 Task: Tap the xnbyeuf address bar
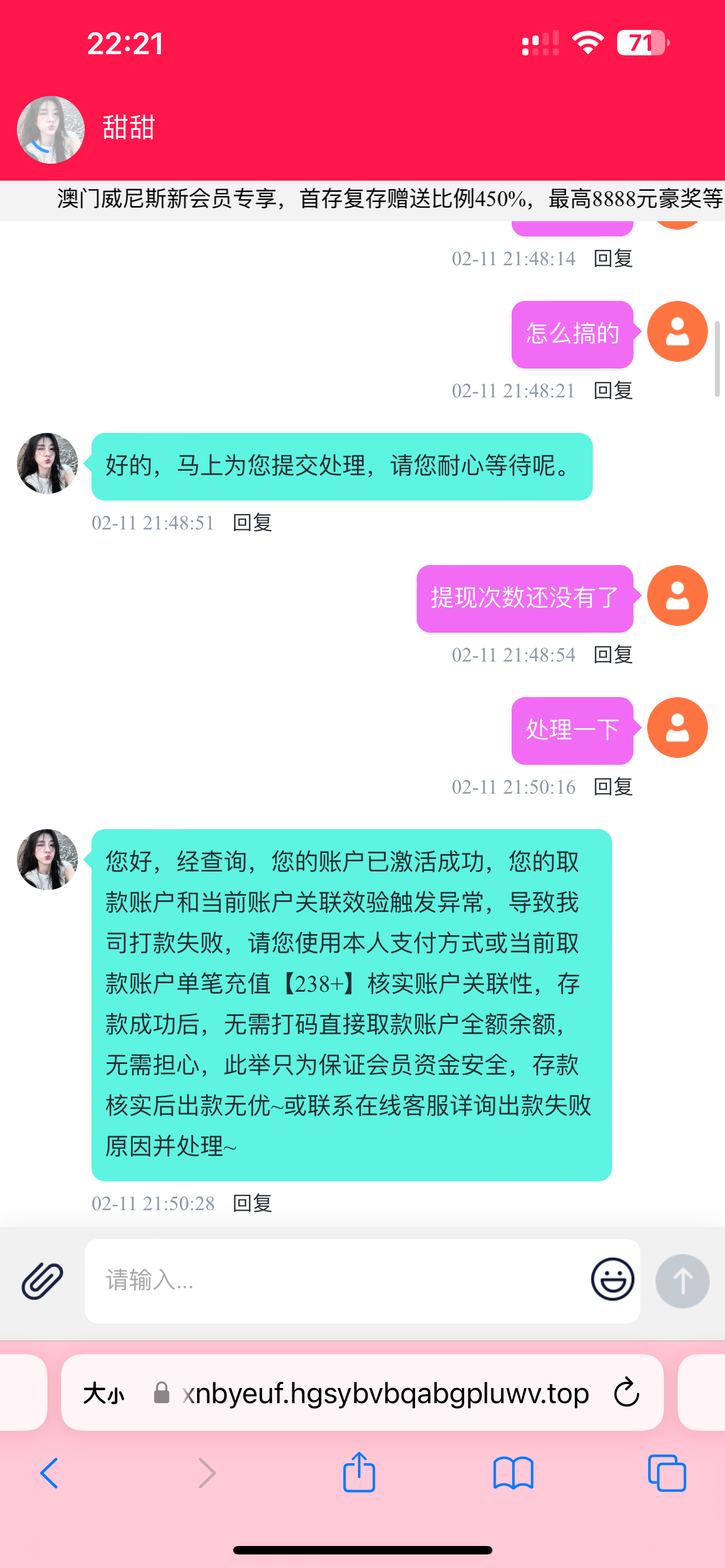(x=383, y=1392)
